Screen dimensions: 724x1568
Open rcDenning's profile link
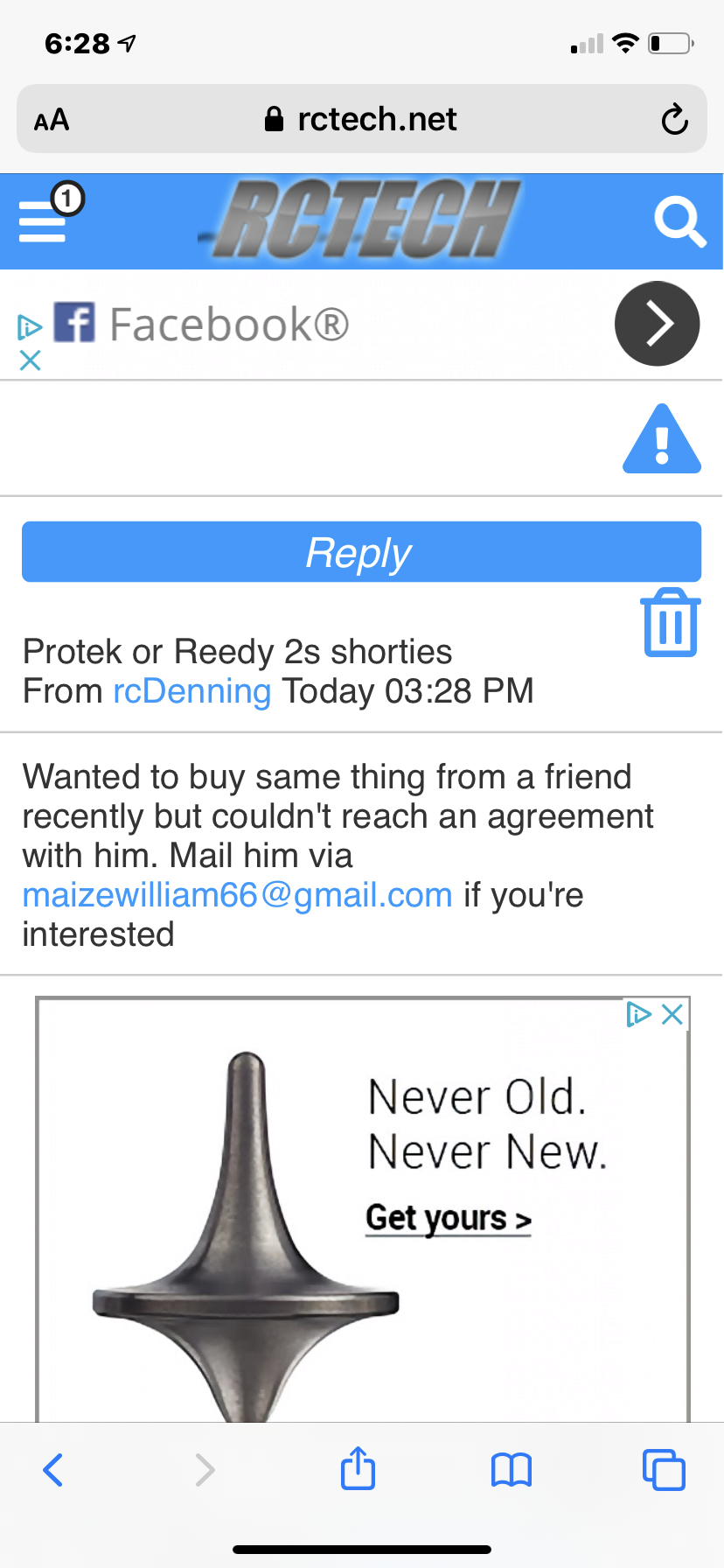pos(192,691)
